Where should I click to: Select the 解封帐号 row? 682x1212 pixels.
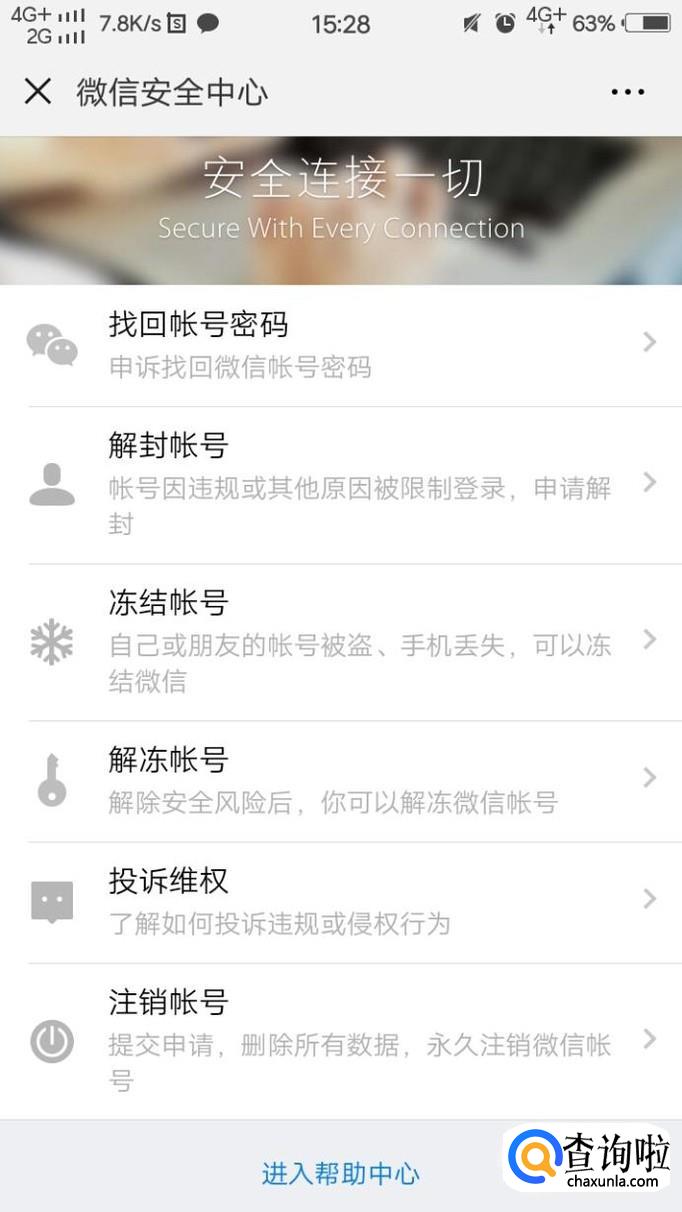[340, 484]
